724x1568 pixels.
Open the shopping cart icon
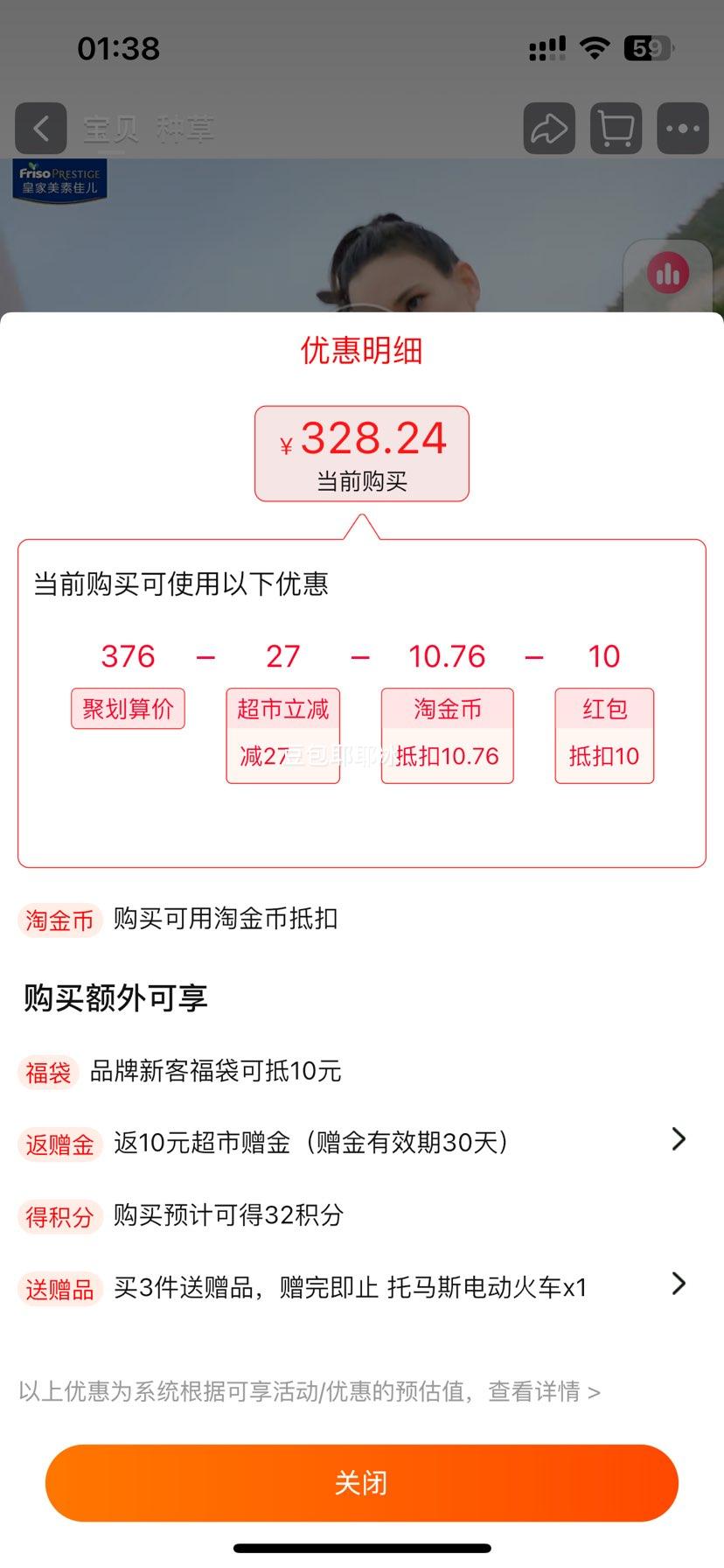(616, 128)
